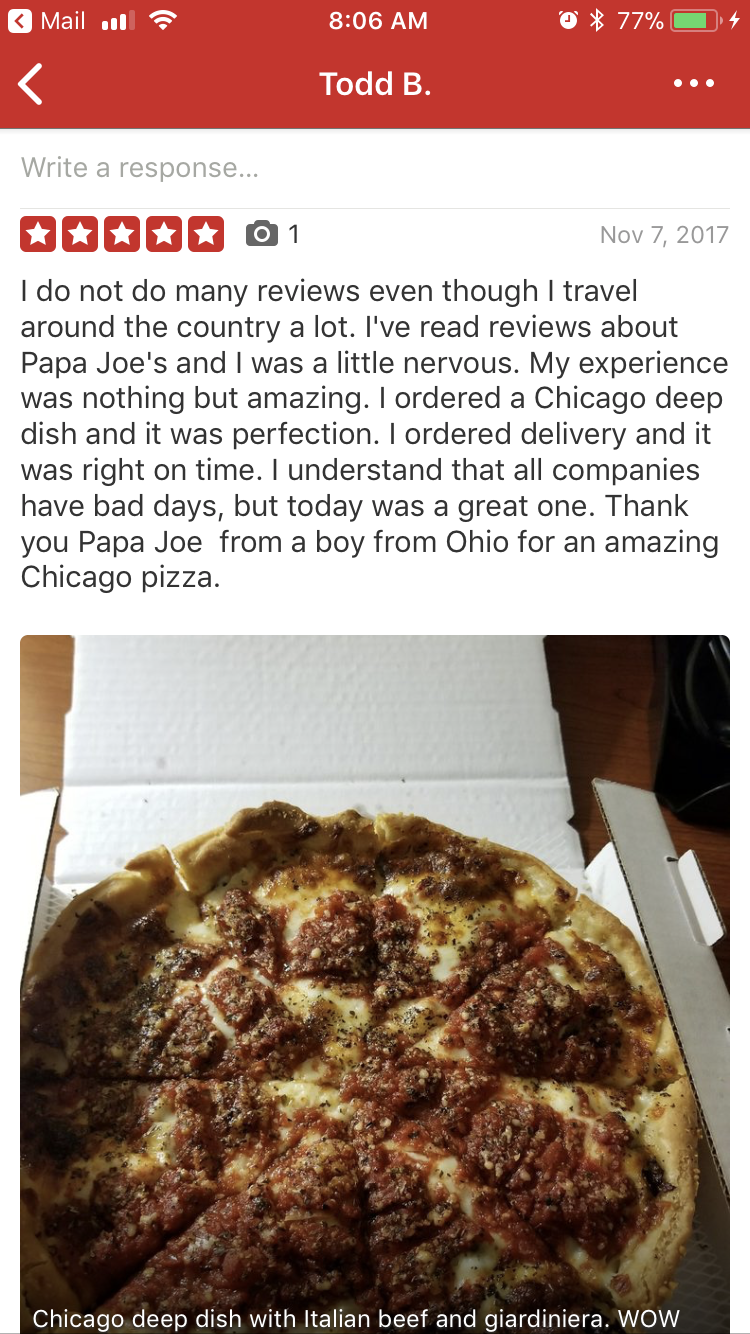Tap the camera icon showing 1 photo
Image resolution: width=750 pixels, height=1334 pixels.
[261, 233]
